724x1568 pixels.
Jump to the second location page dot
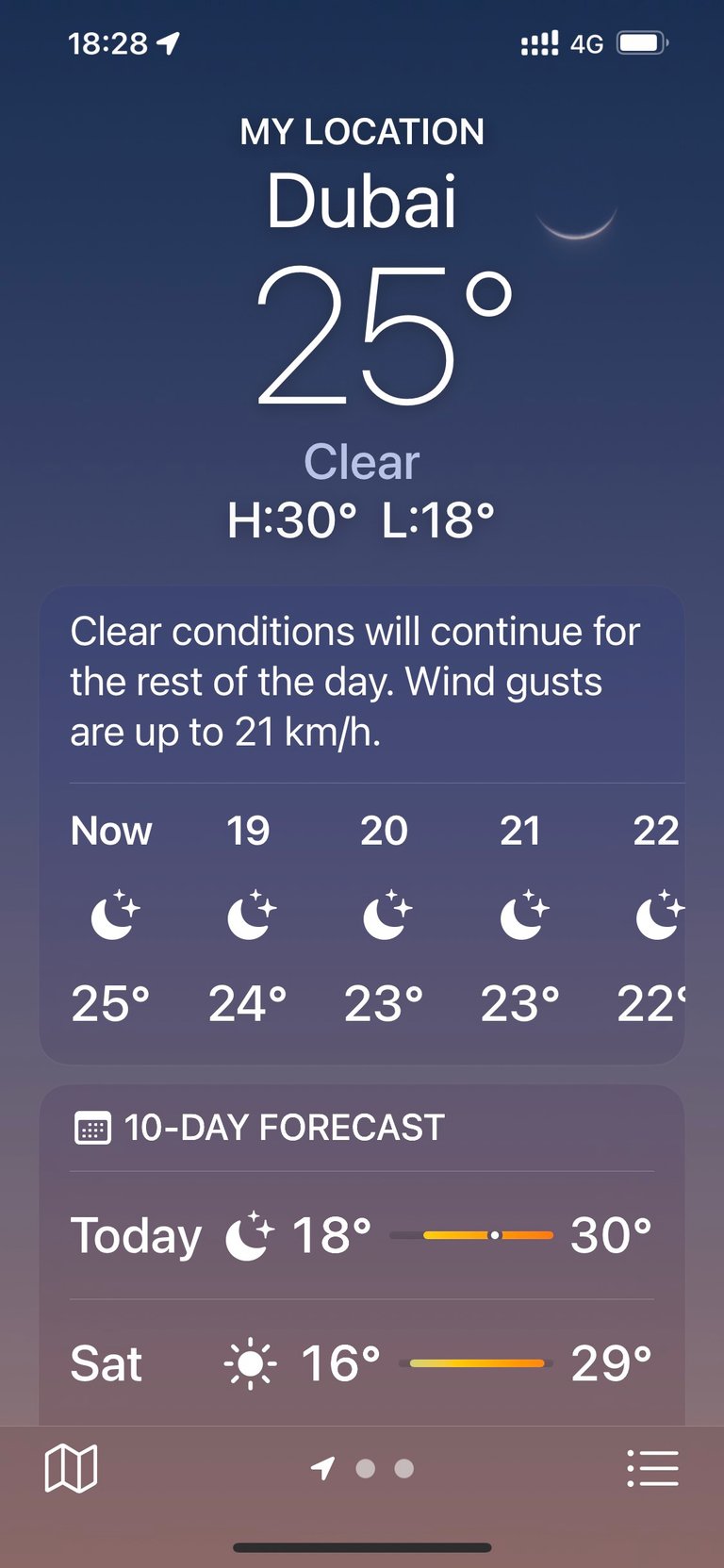366,1468
